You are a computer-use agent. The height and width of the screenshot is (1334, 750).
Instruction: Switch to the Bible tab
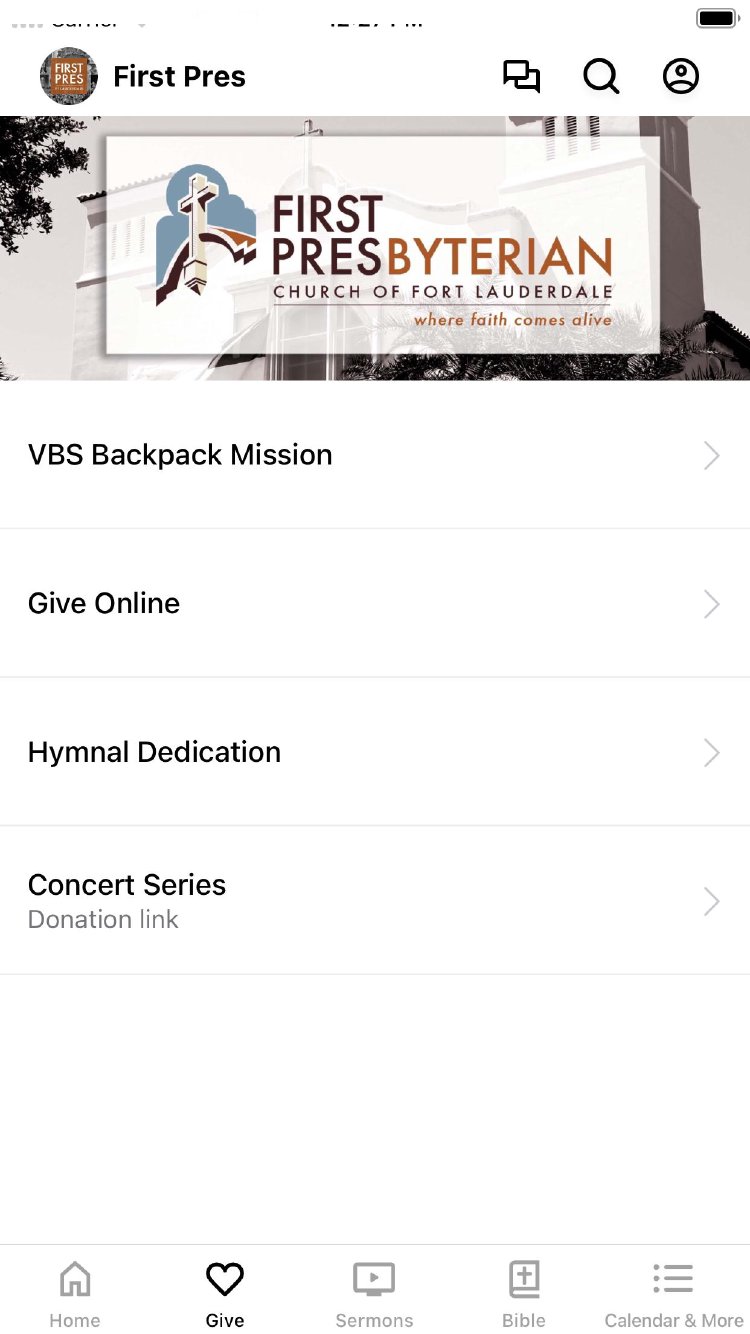[524, 1293]
